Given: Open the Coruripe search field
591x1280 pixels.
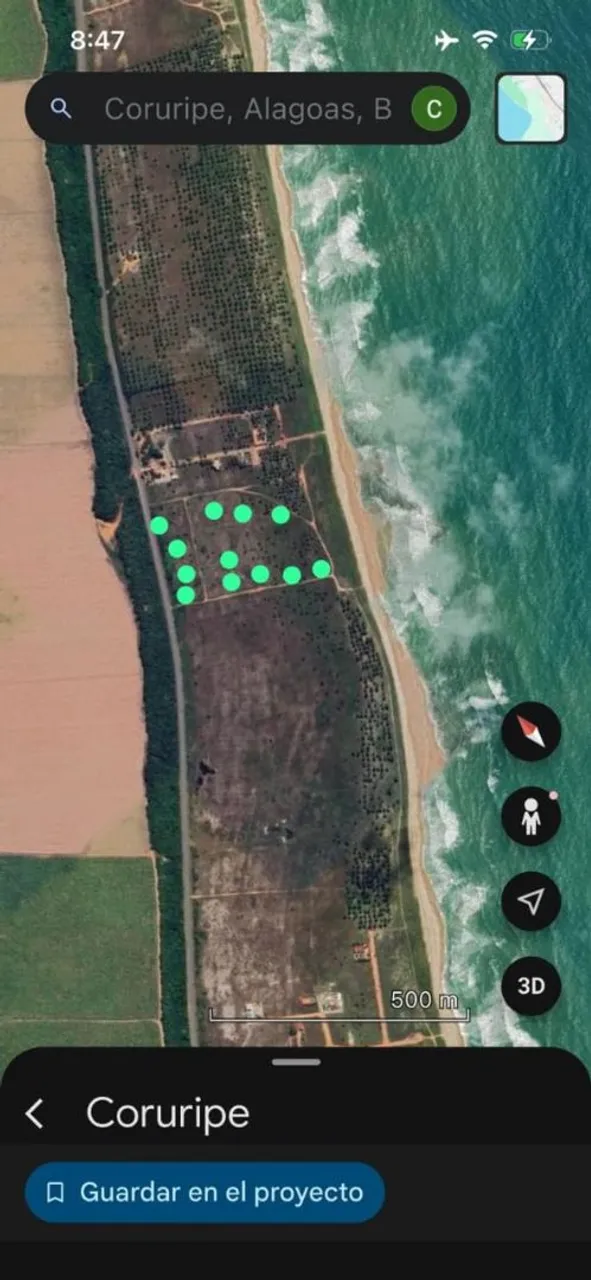Looking at the screenshot, I should point(247,108).
